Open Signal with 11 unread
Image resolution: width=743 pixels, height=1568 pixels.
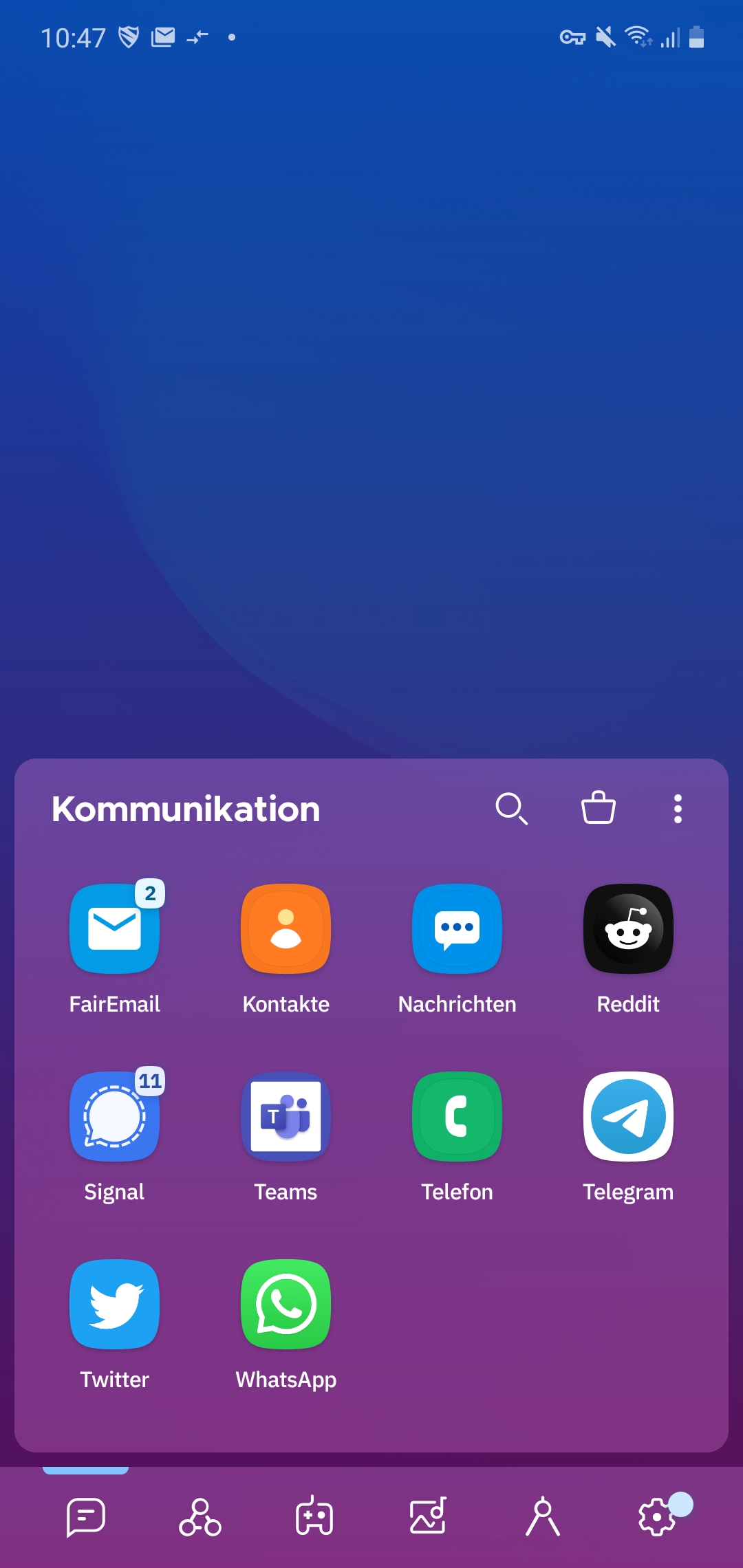114,1116
